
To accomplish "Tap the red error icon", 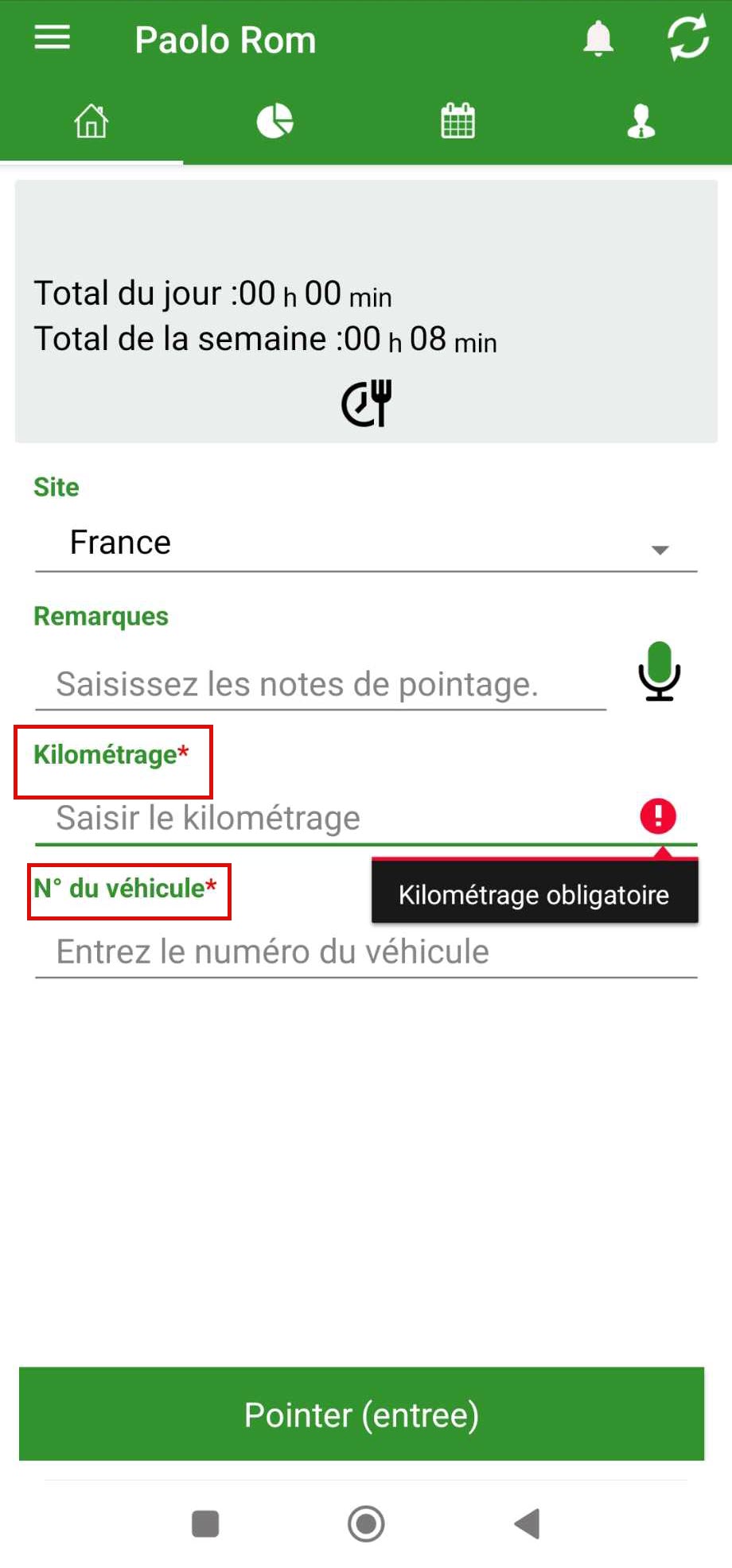I will [658, 816].
